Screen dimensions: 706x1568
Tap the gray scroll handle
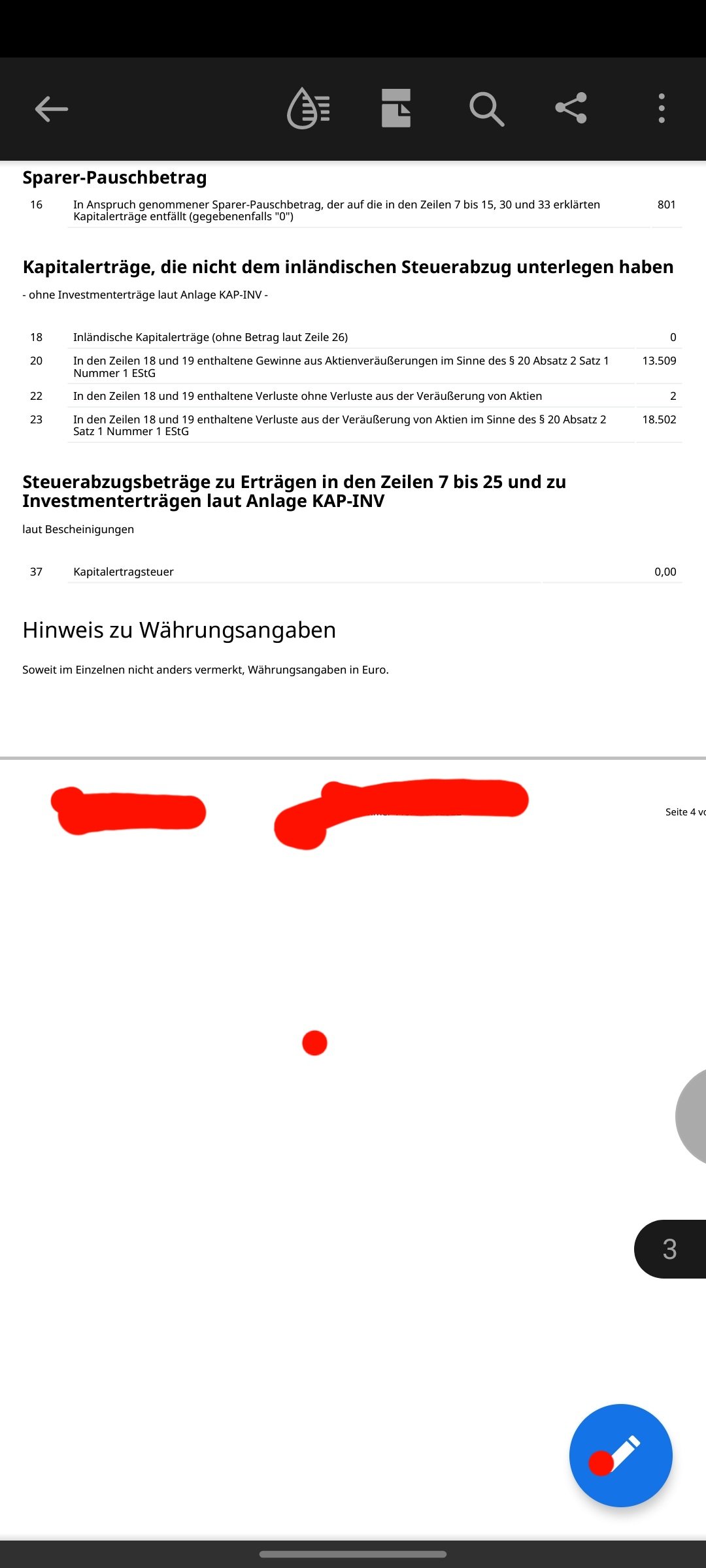coord(692,1117)
